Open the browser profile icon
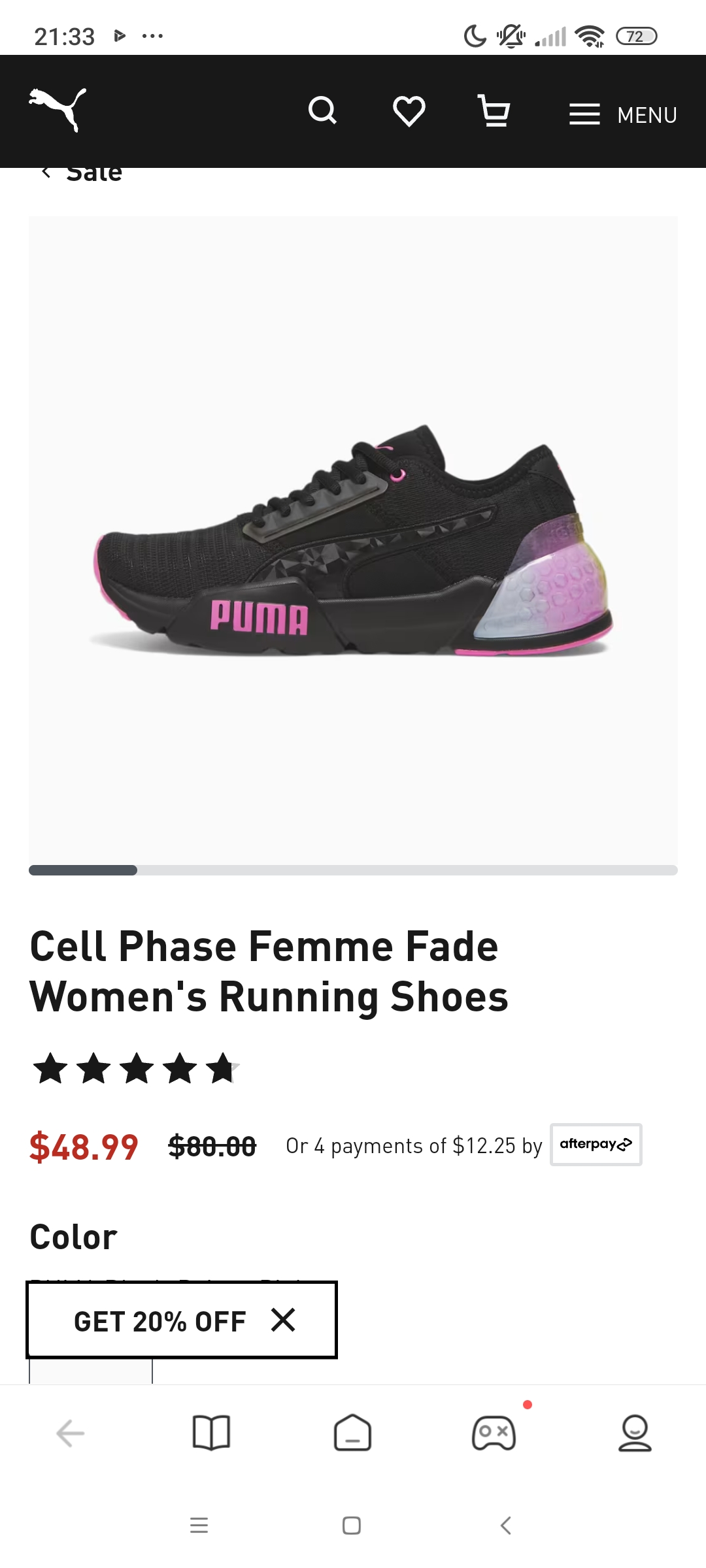This screenshot has width=706, height=1568. pyautogui.click(x=635, y=1433)
